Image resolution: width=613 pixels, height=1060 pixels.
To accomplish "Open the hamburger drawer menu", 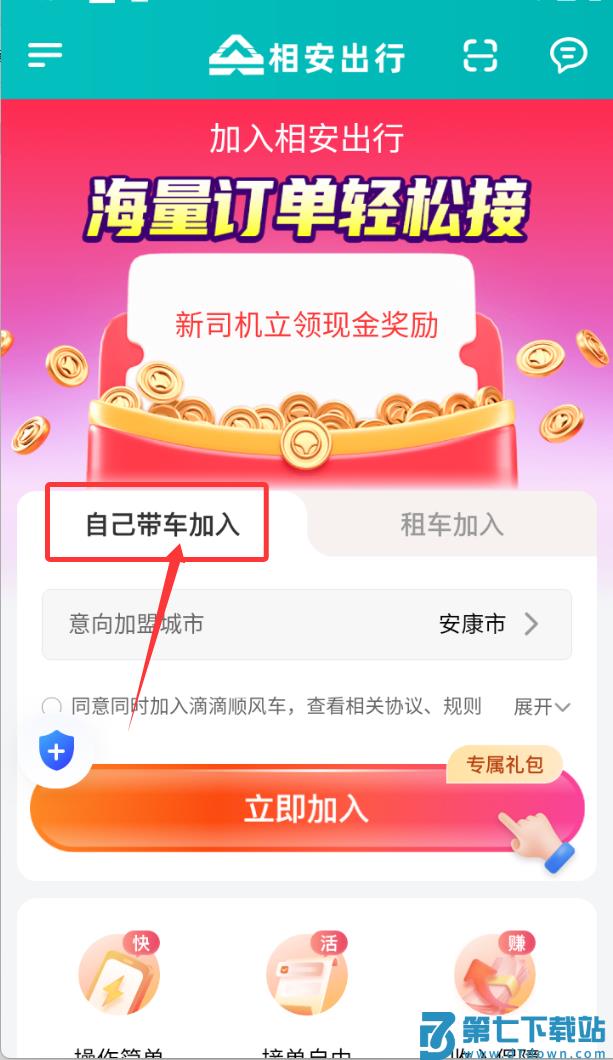I will [x=45, y=55].
